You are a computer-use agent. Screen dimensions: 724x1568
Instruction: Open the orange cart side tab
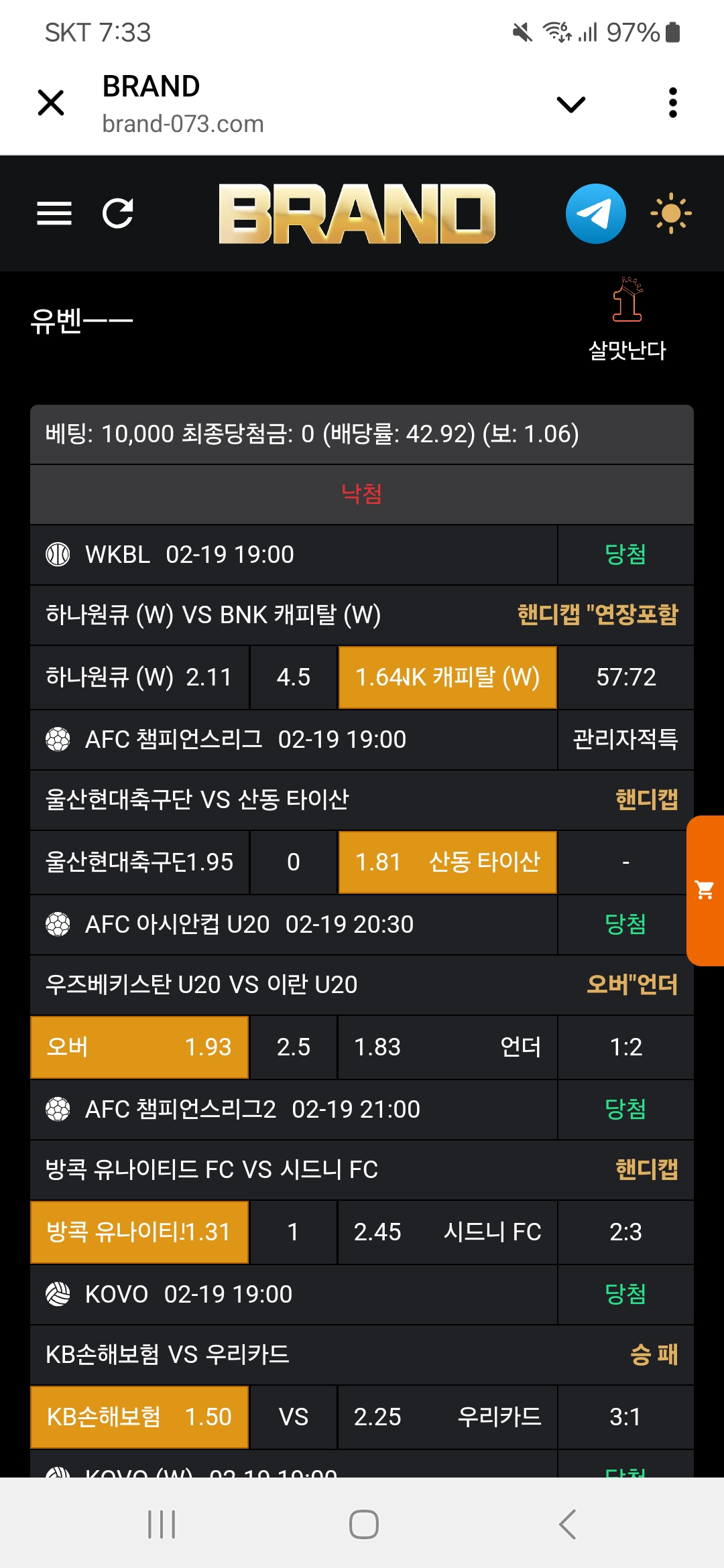tap(705, 890)
